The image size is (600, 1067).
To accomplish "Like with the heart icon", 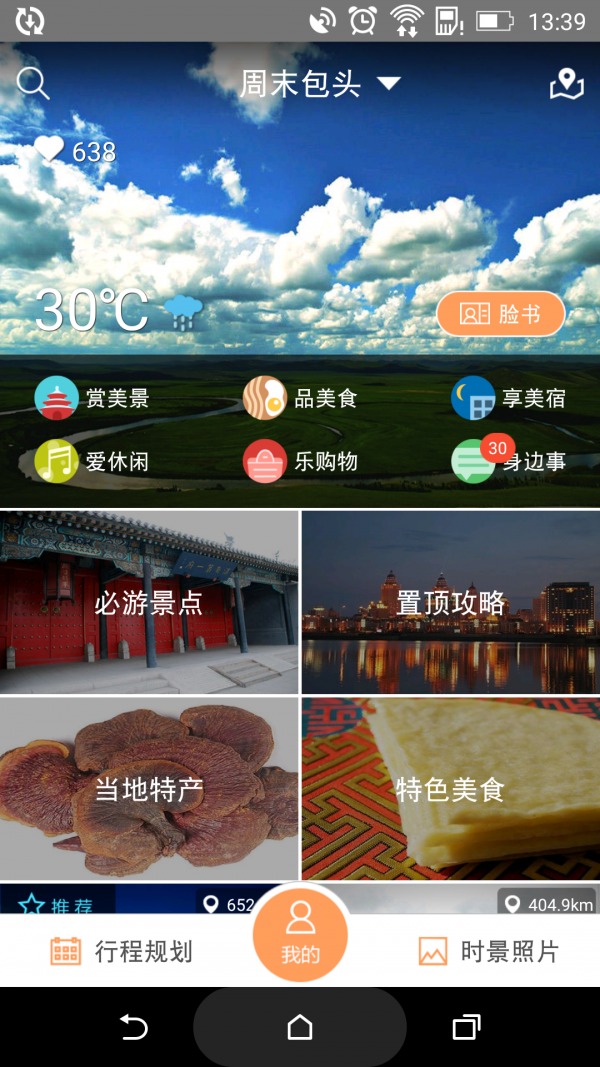I will [50, 151].
